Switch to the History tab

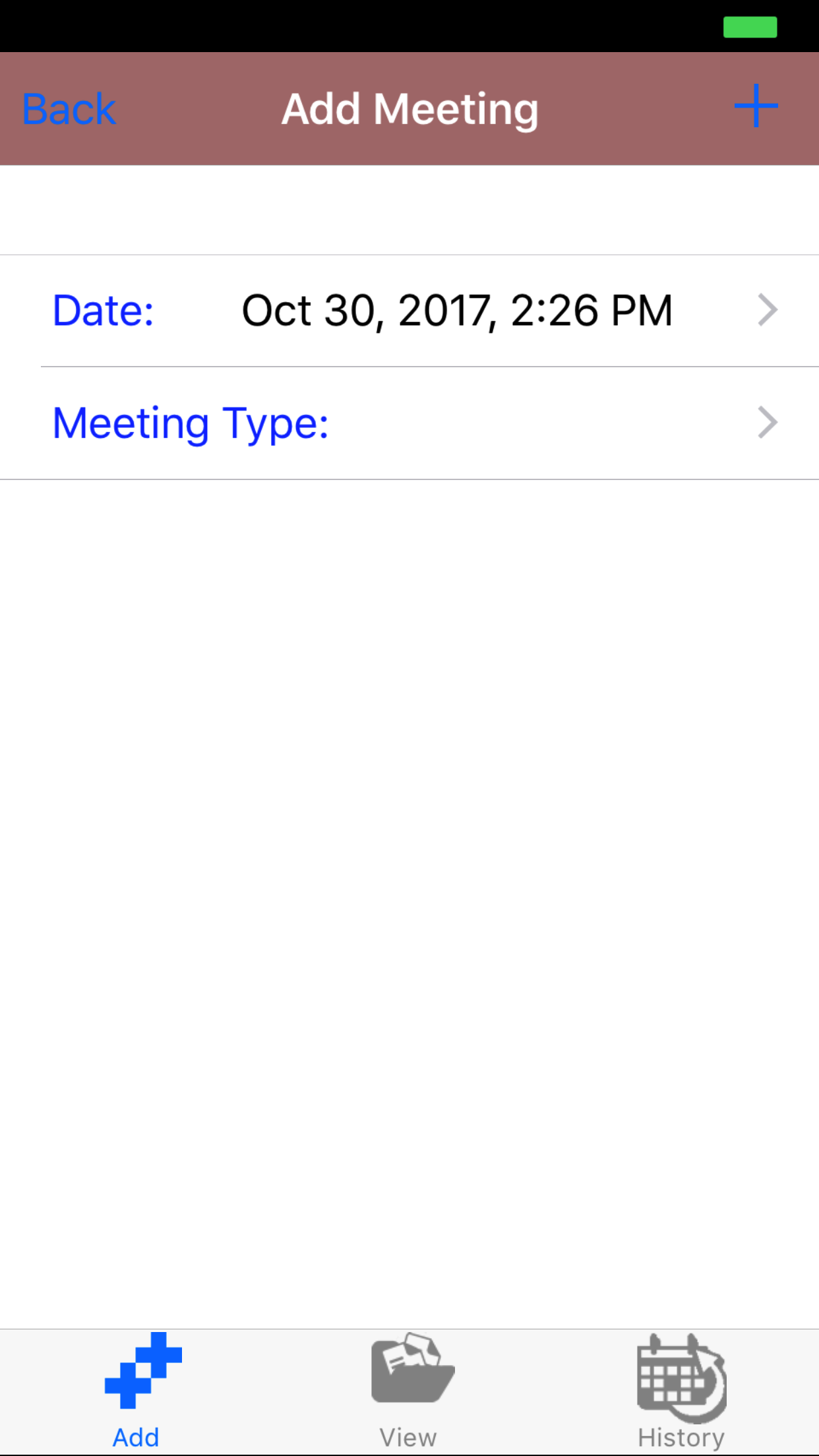[x=681, y=1391]
